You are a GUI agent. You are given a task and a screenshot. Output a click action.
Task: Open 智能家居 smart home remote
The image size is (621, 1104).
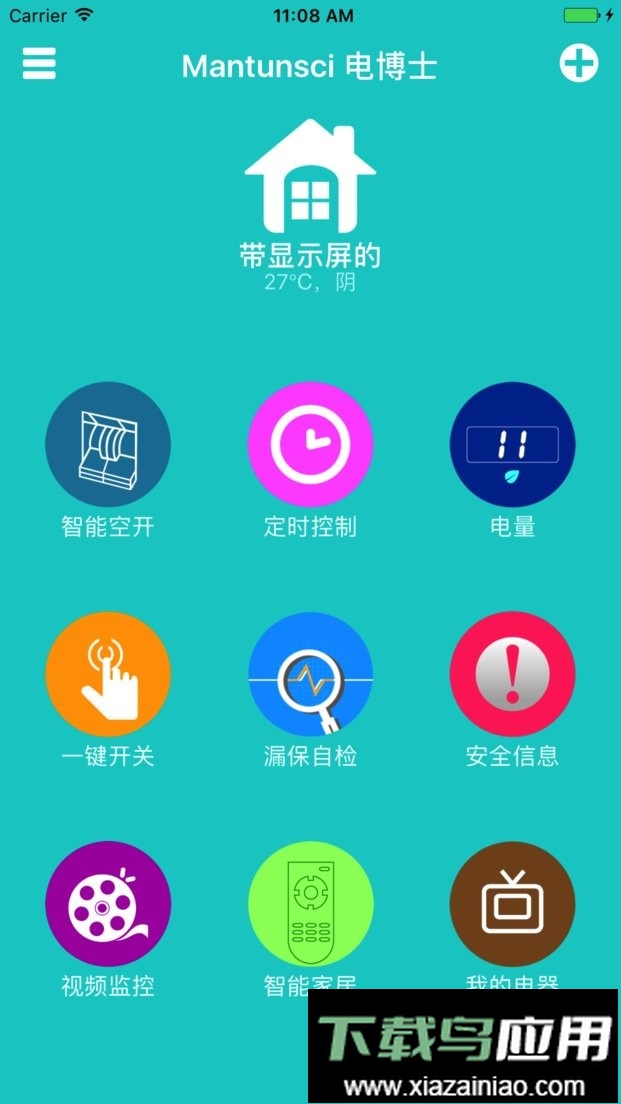click(310, 904)
